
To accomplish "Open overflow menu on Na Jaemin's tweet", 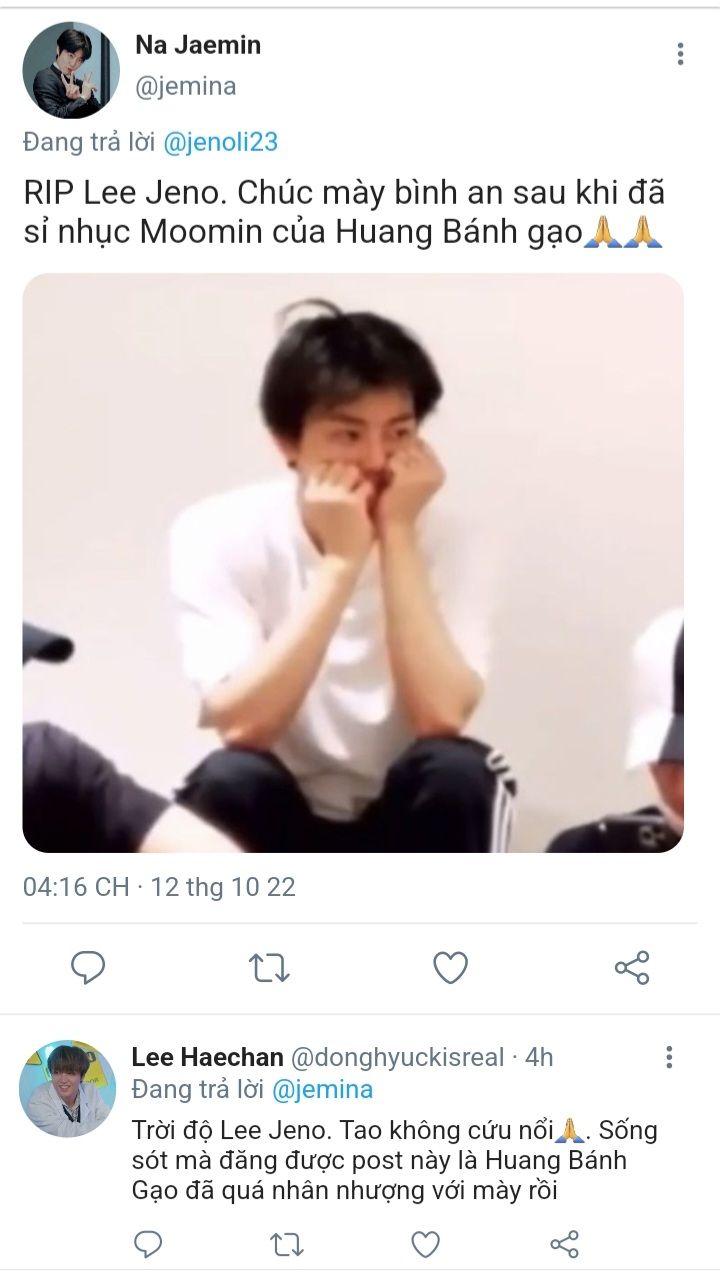I will click(680, 54).
